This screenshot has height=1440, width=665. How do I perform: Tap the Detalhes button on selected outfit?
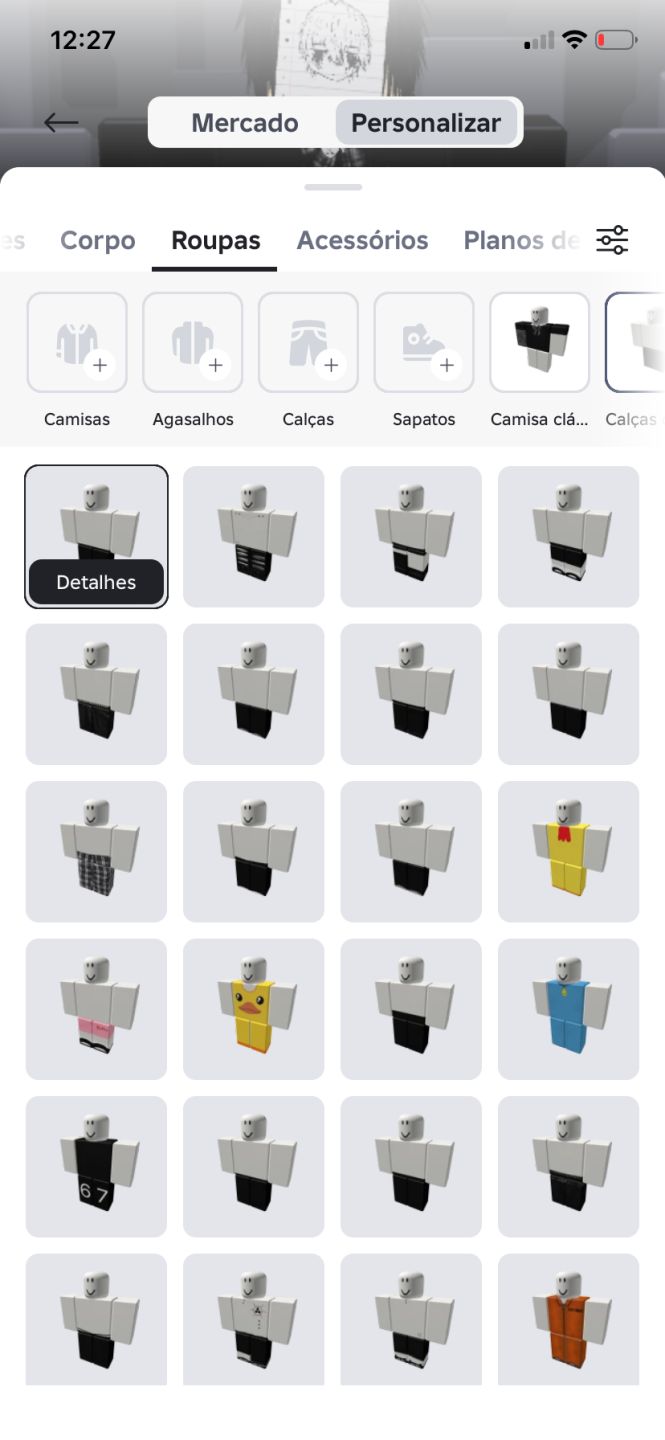[x=96, y=582]
